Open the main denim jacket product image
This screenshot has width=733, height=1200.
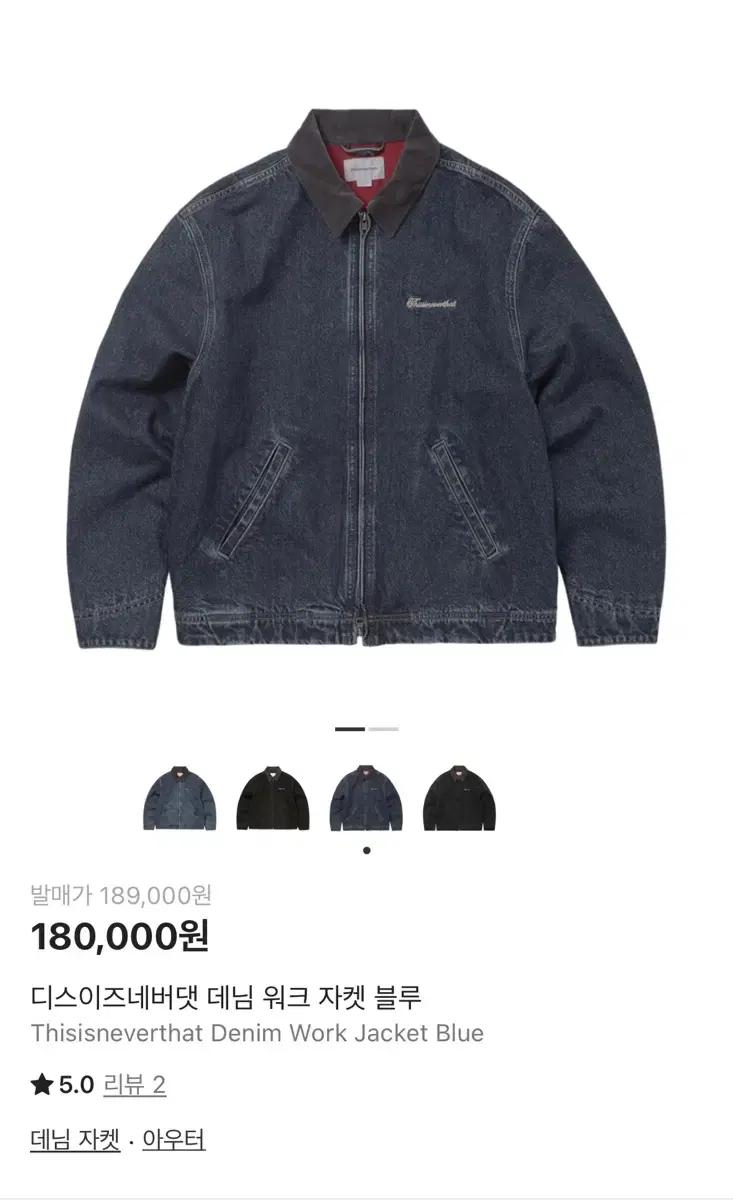point(366,380)
